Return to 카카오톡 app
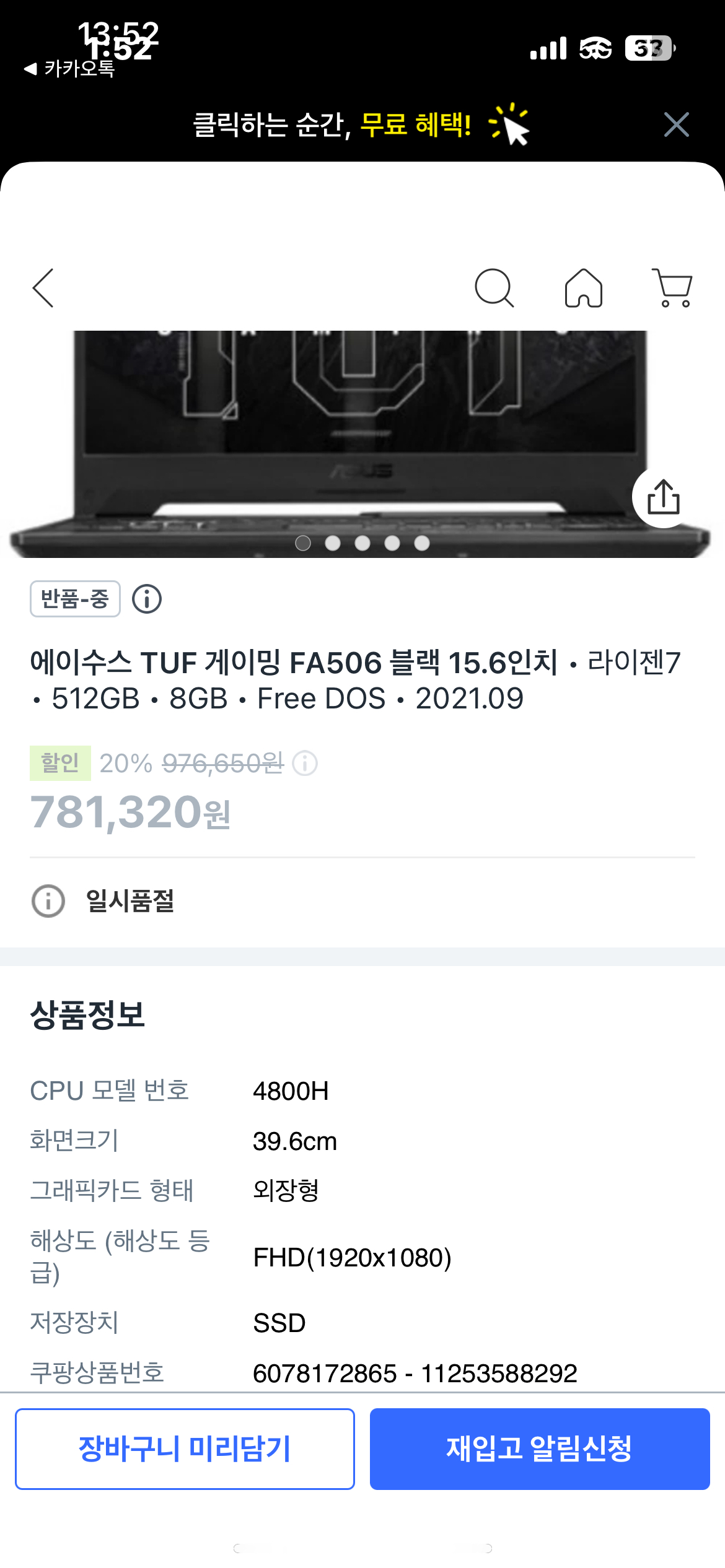 69,68
